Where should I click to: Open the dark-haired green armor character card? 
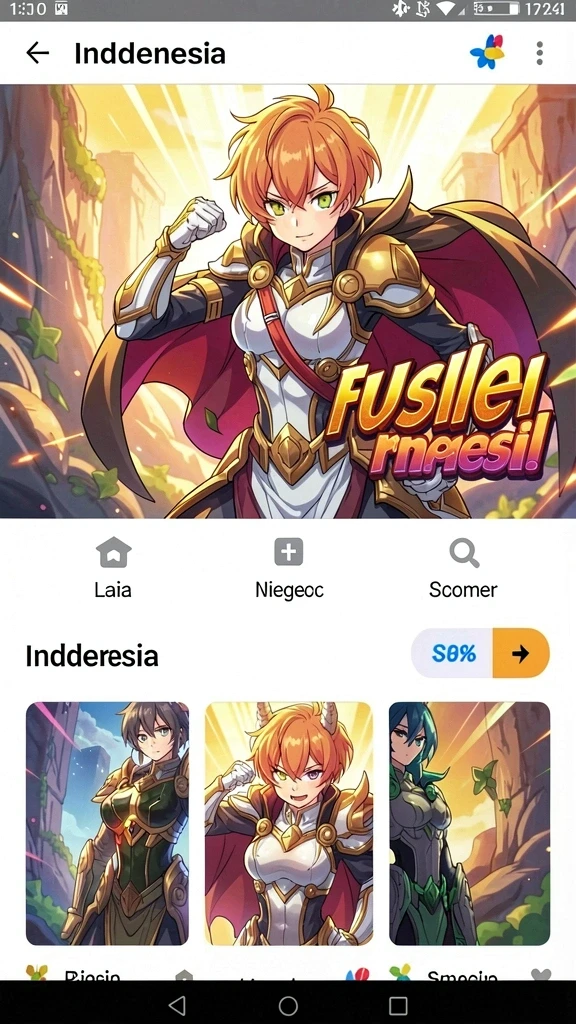point(108,824)
